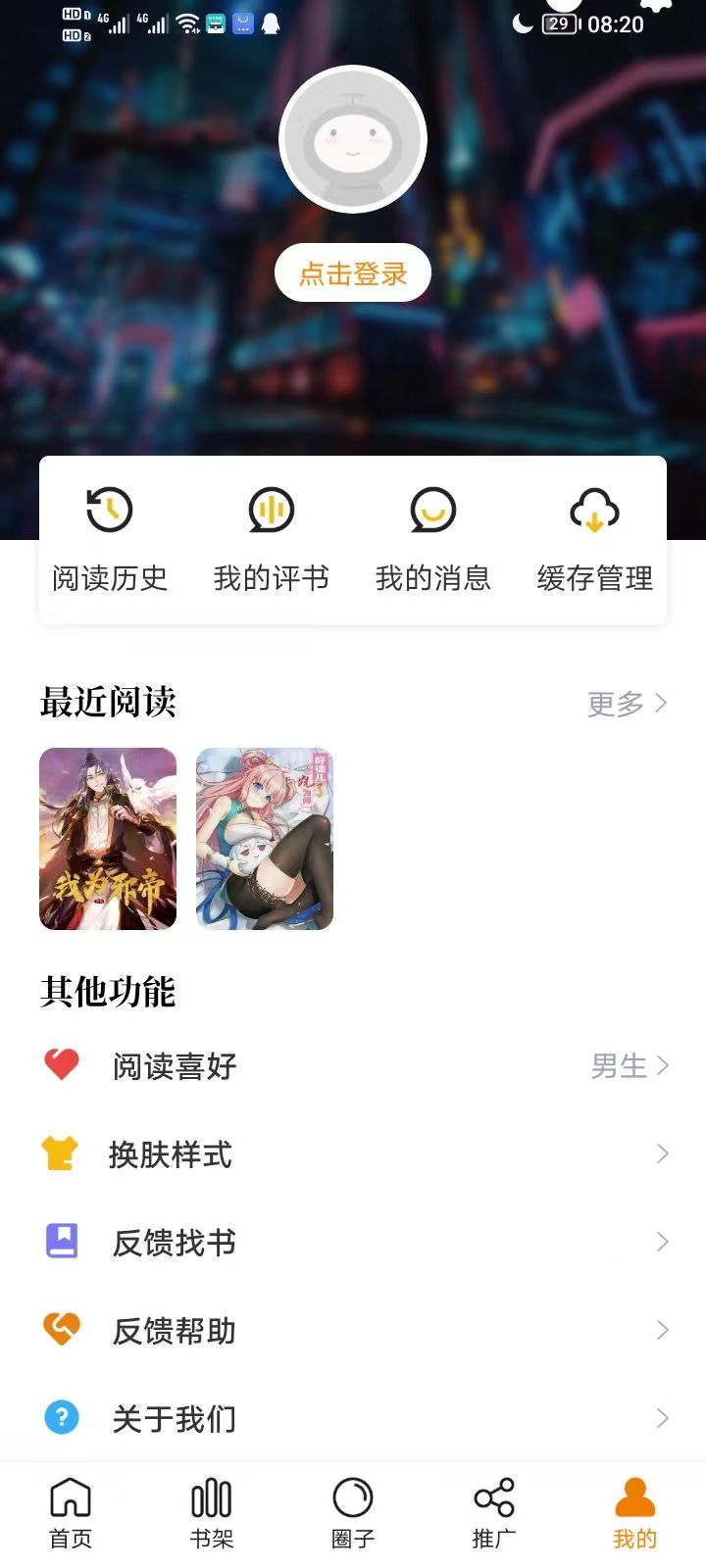Select the 我的 profile tab

pos(634,1514)
